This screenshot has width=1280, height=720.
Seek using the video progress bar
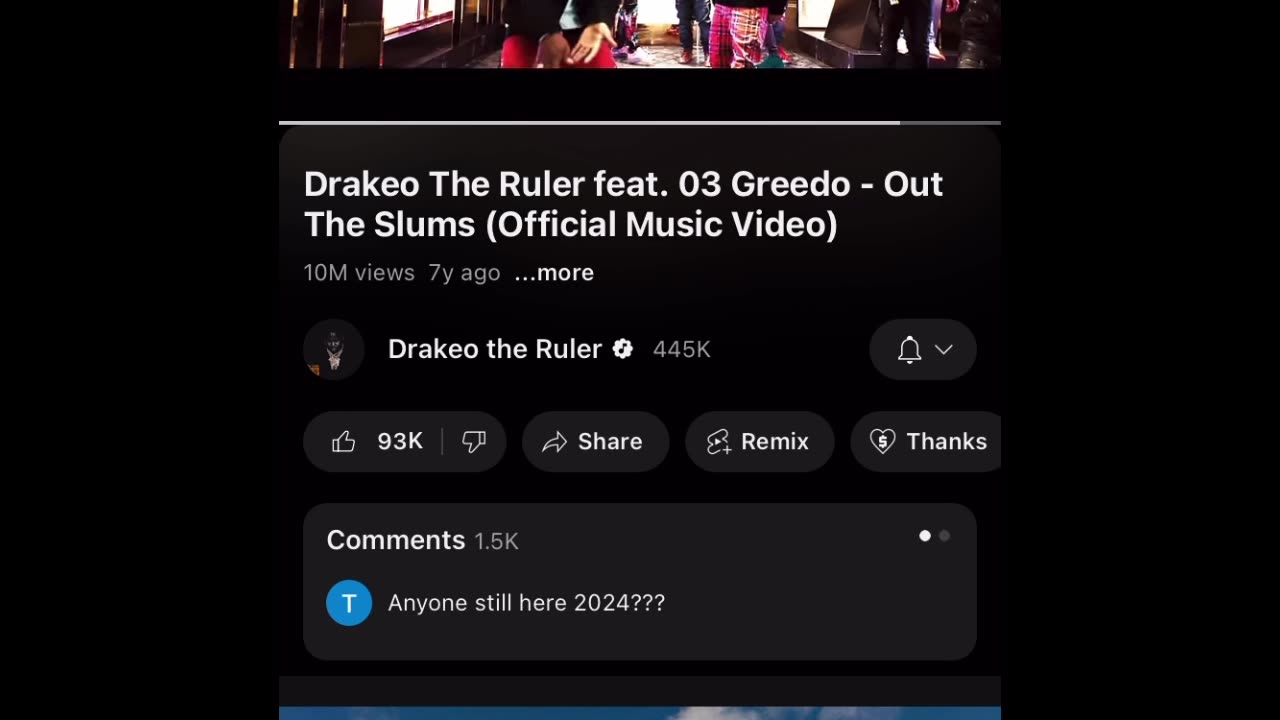pos(640,123)
